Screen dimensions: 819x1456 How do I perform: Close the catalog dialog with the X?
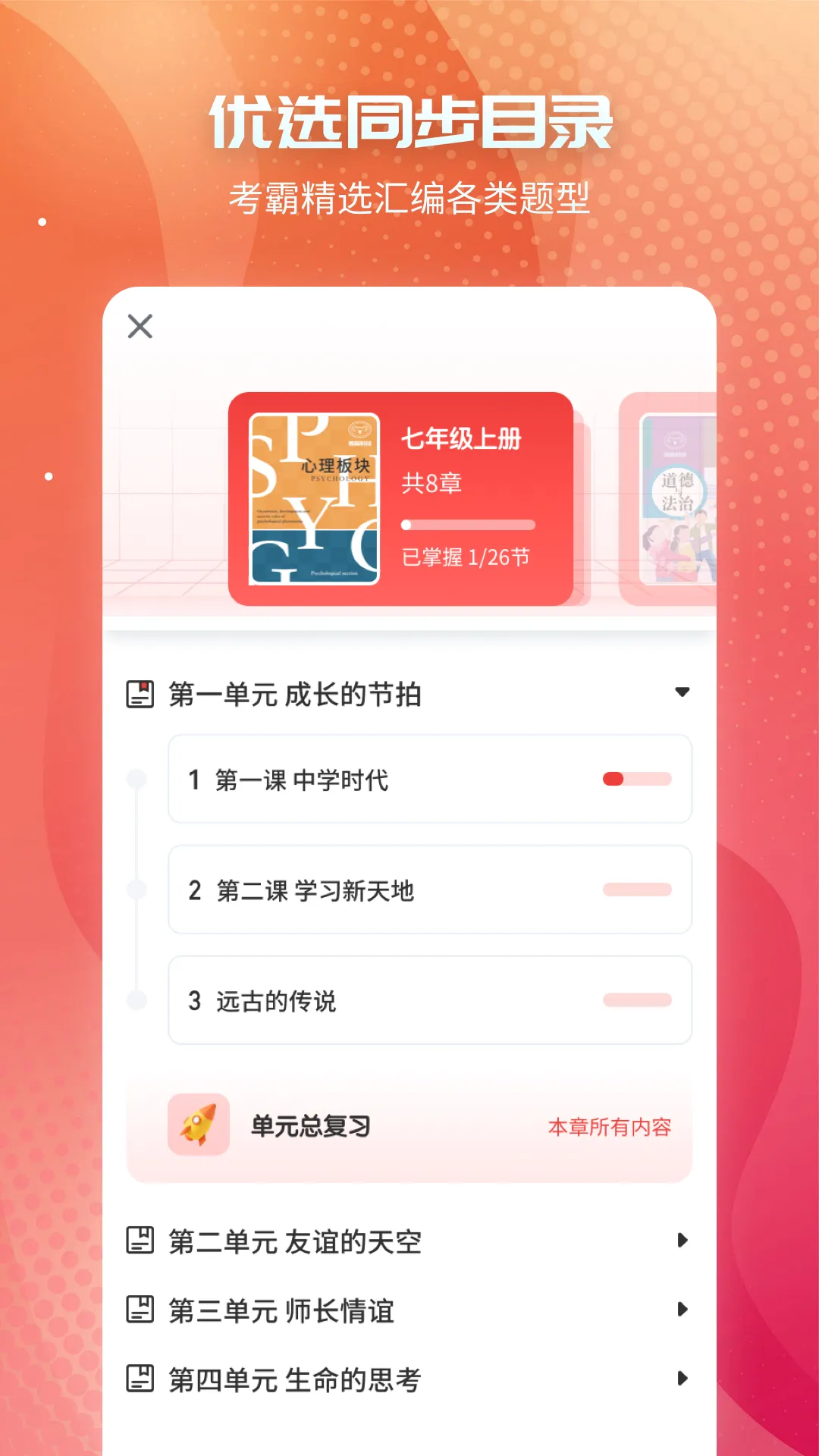pyautogui.click(x=140, y=326)
